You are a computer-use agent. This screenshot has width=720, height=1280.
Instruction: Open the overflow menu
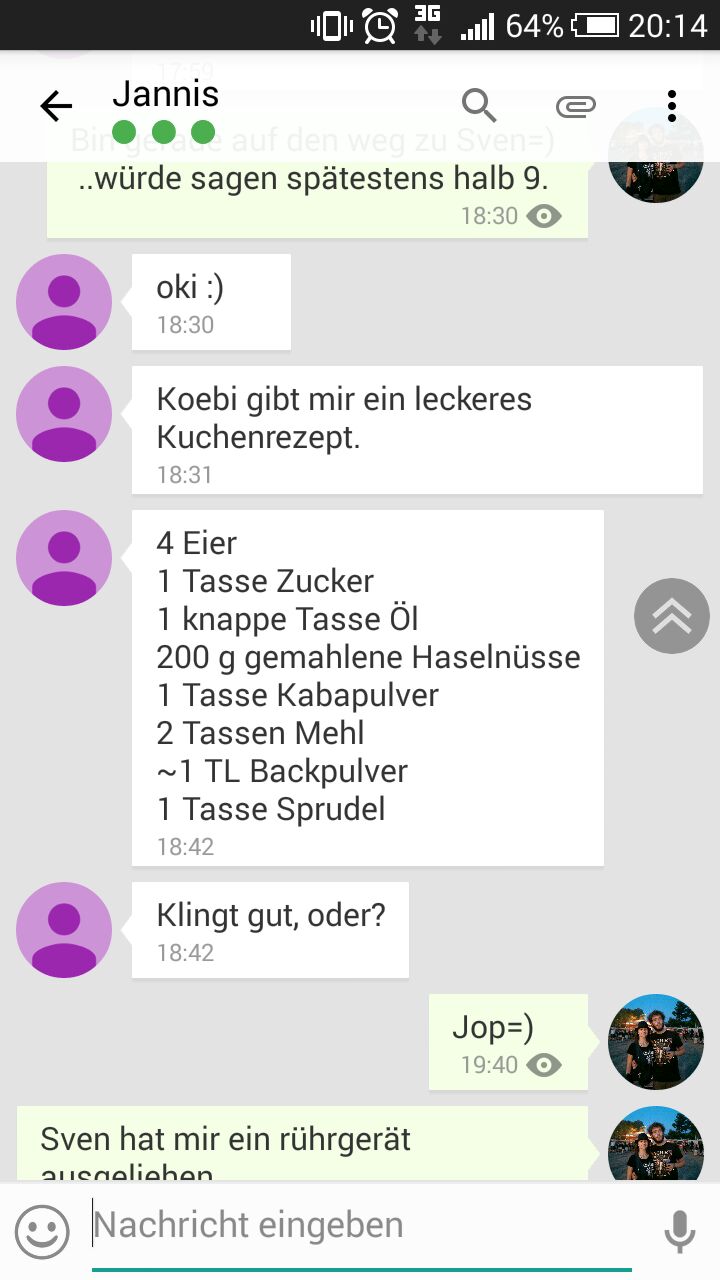672,105
